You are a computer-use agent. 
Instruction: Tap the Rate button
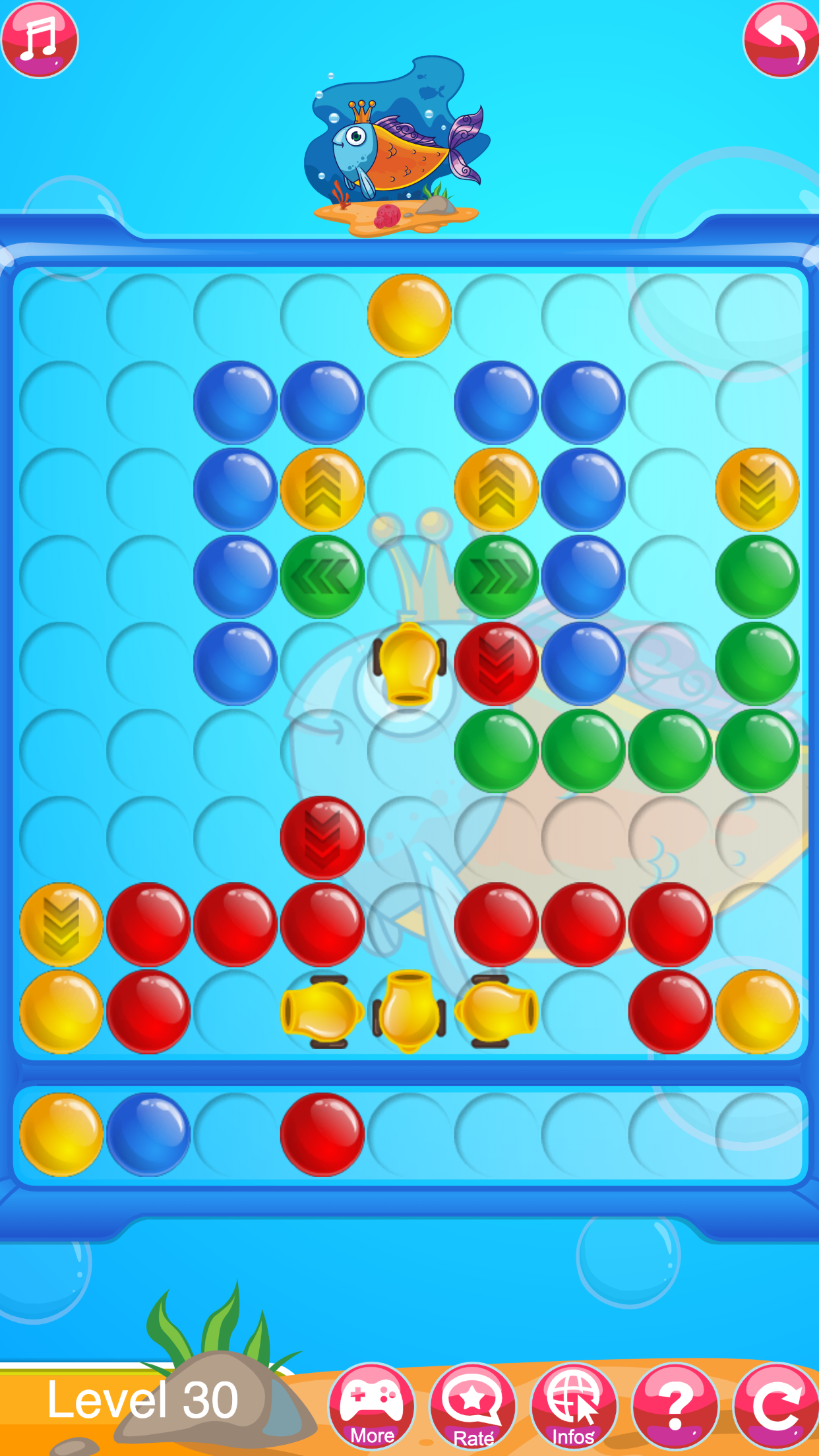[x=473, y=1406]
